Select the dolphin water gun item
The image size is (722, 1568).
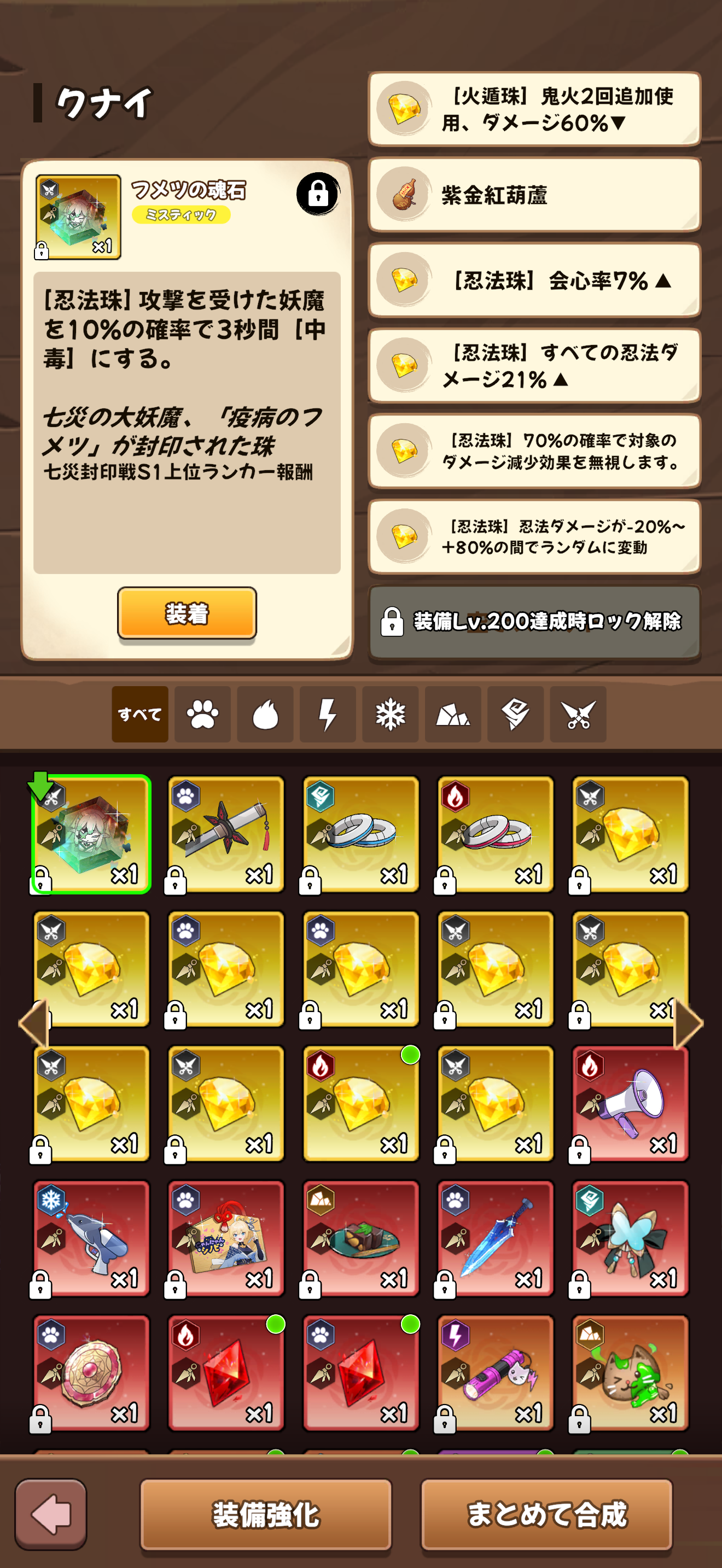[x=91, y=1238]
